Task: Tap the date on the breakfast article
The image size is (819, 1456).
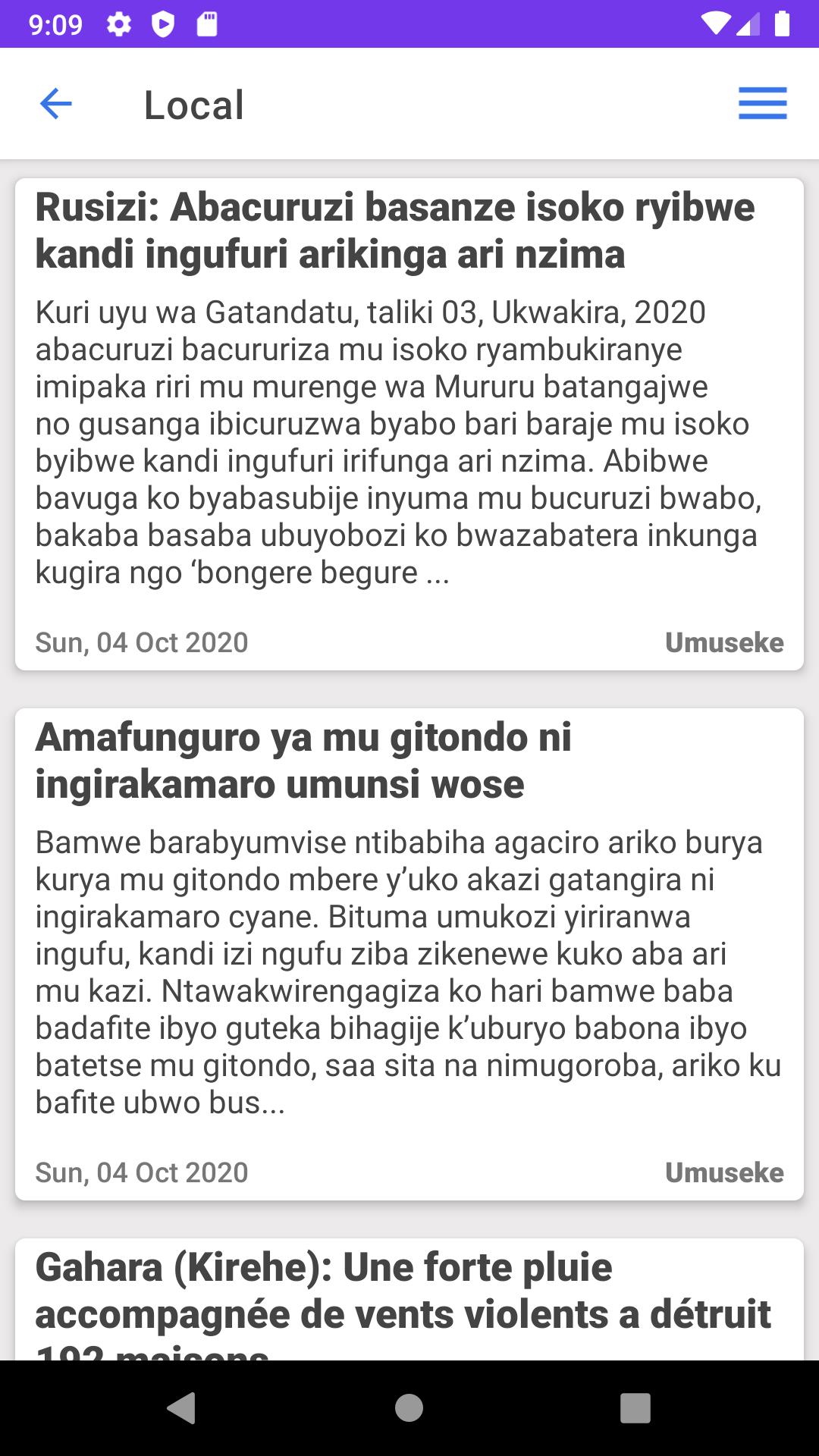Action: [x=141, y=1172]
